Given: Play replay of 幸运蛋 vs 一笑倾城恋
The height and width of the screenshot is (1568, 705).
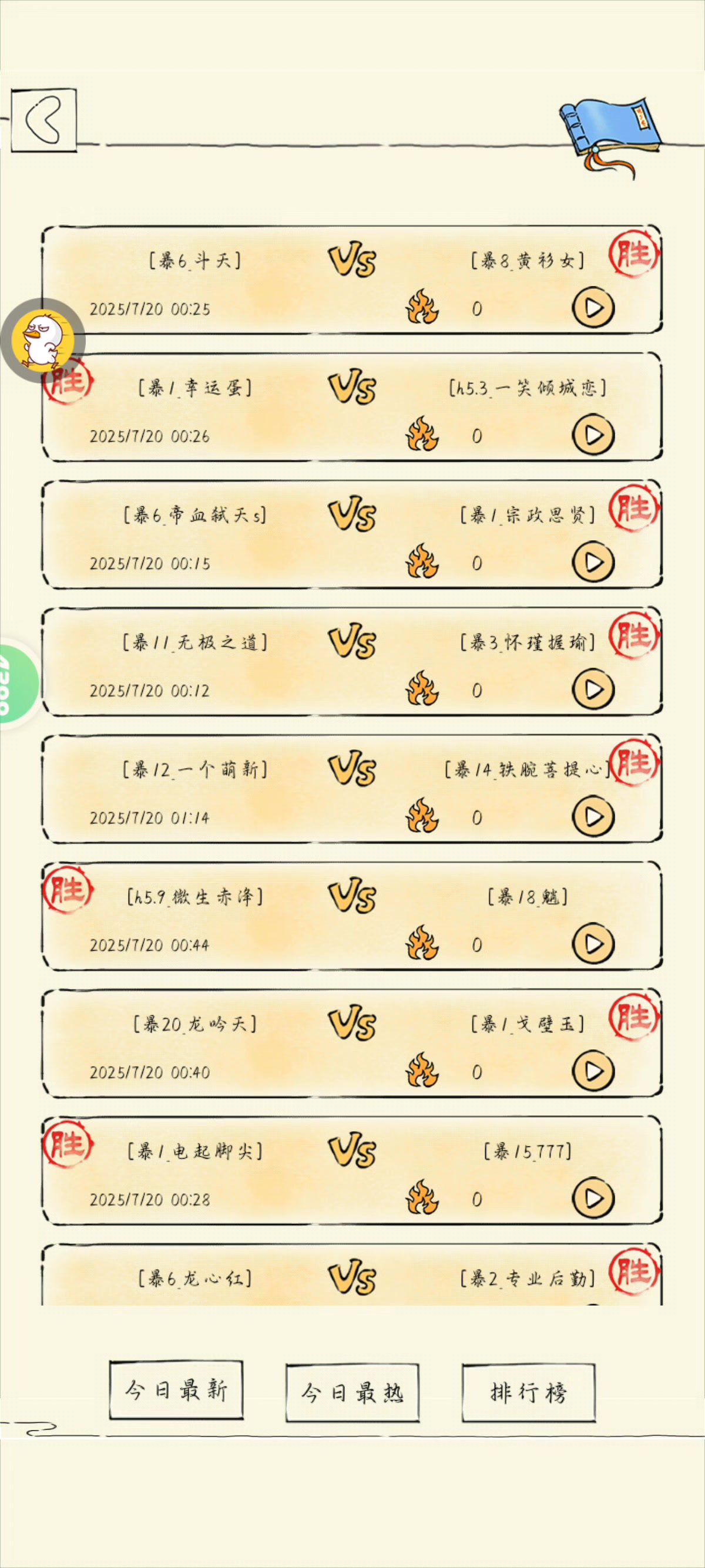Looking at the screenshot, I should (593, 435).
